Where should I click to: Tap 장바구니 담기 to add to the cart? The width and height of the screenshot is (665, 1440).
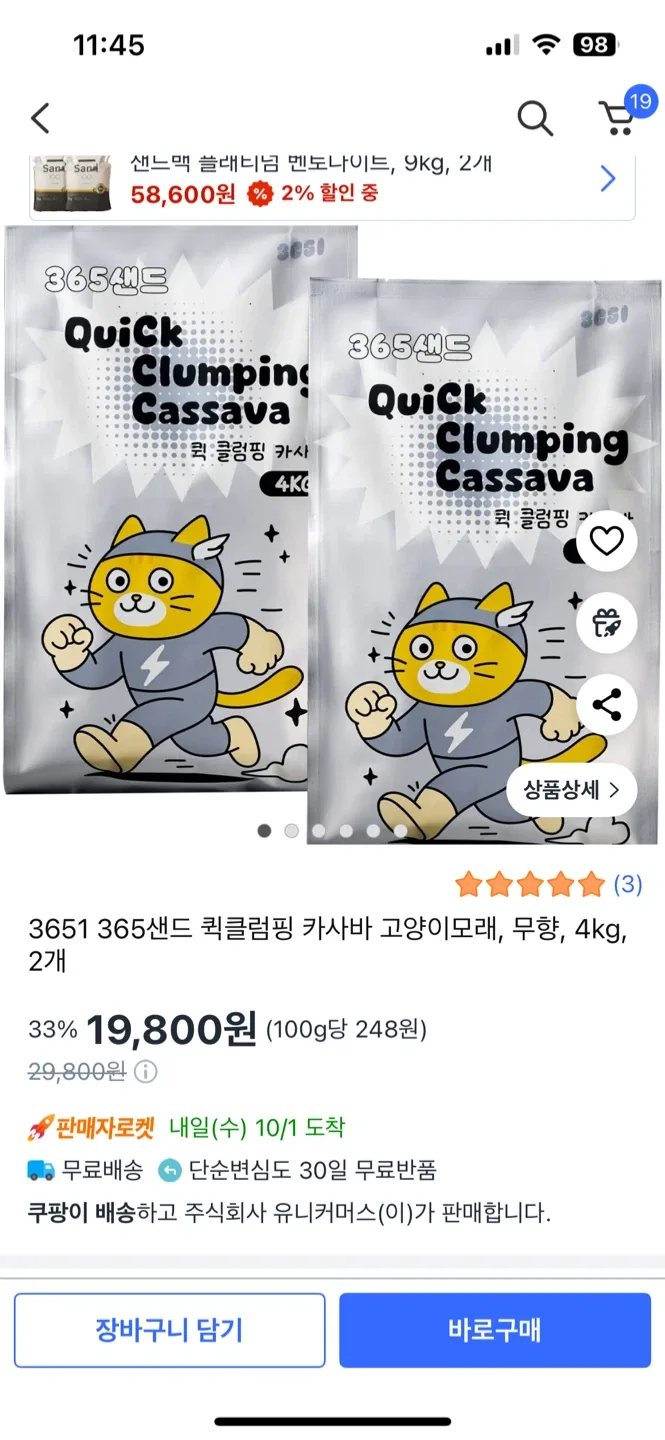coord(169,1330)
